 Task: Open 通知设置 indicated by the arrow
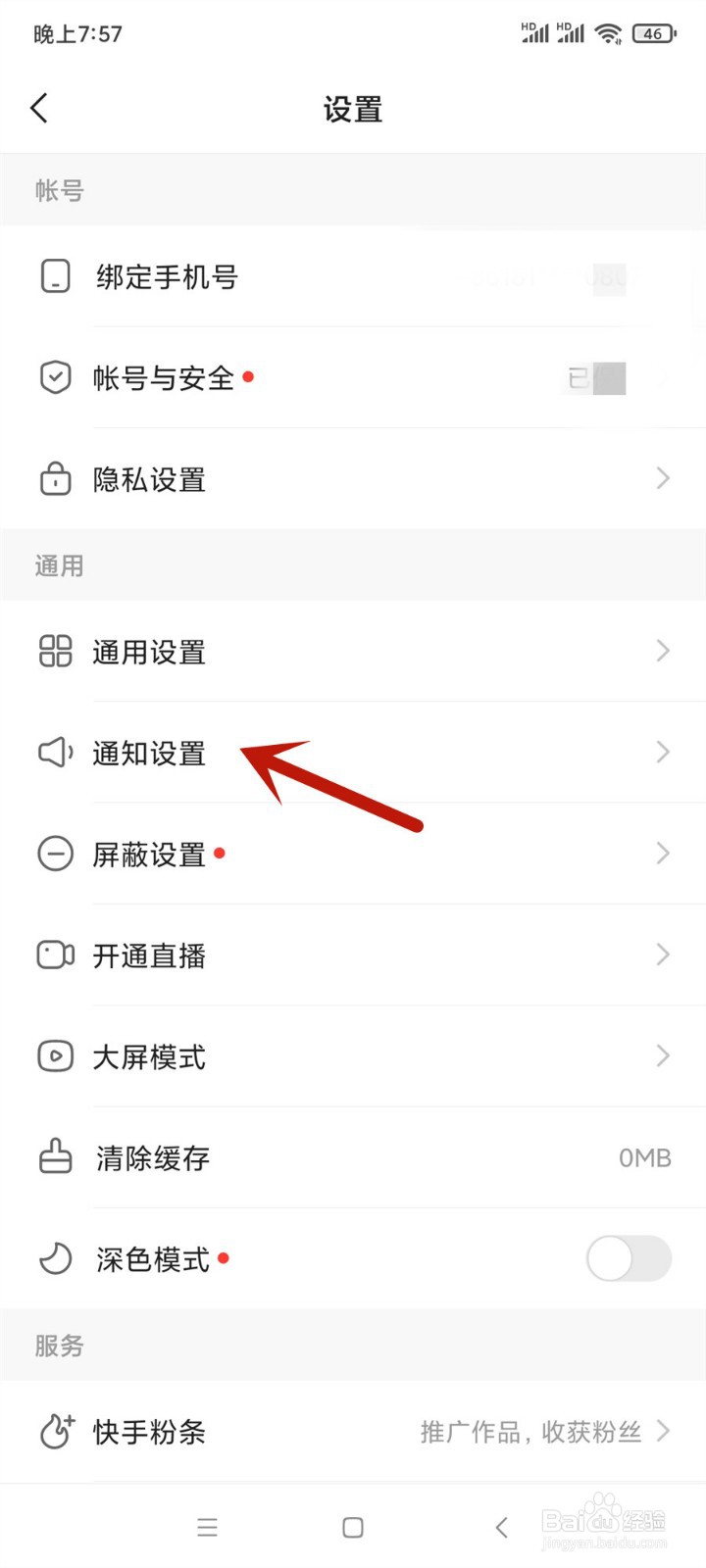pyautogui.click(x=149, y=753)
